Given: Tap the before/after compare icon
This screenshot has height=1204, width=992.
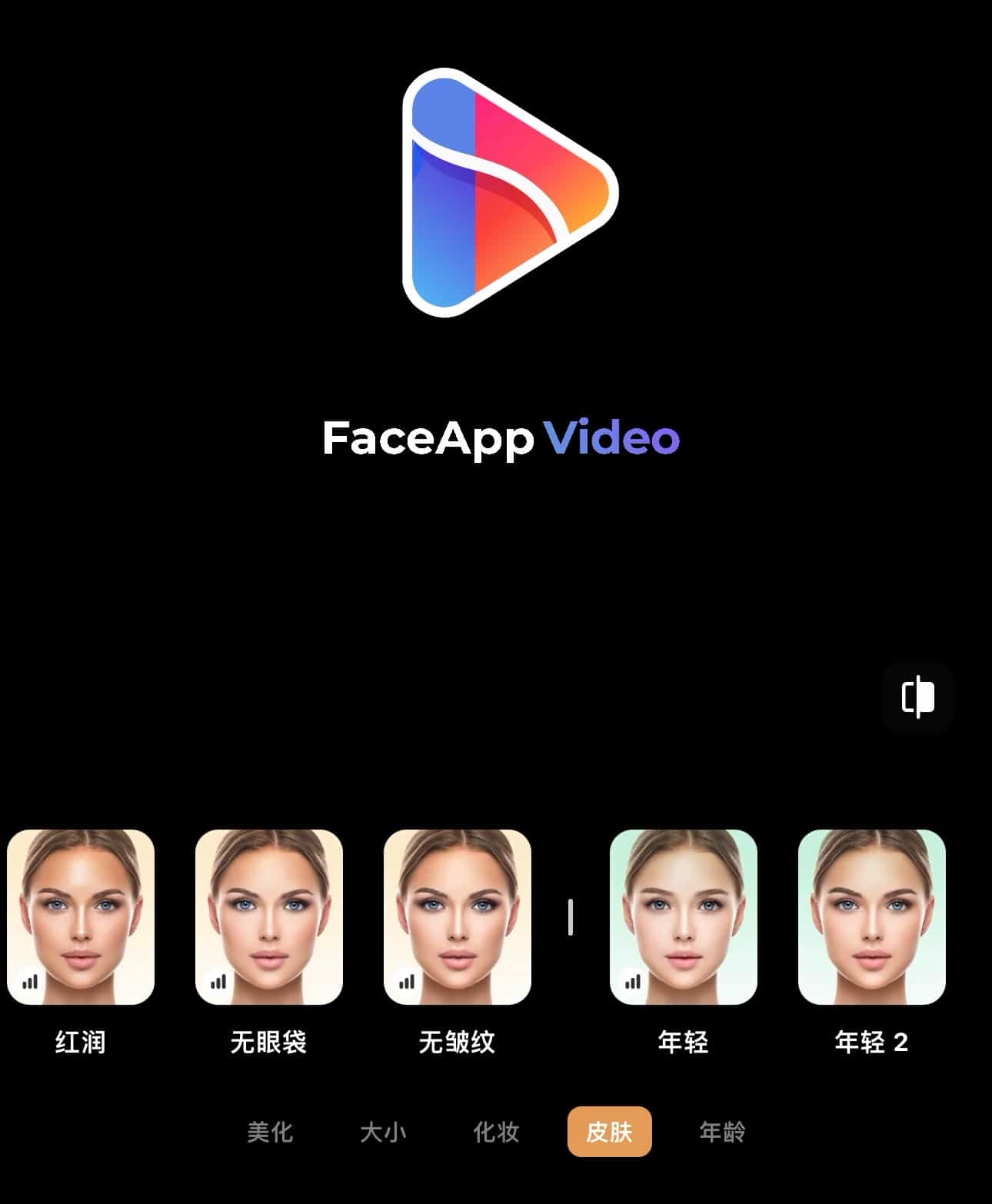Looking at the screenshot, I should pyautogui.click(x=917, y=697).
